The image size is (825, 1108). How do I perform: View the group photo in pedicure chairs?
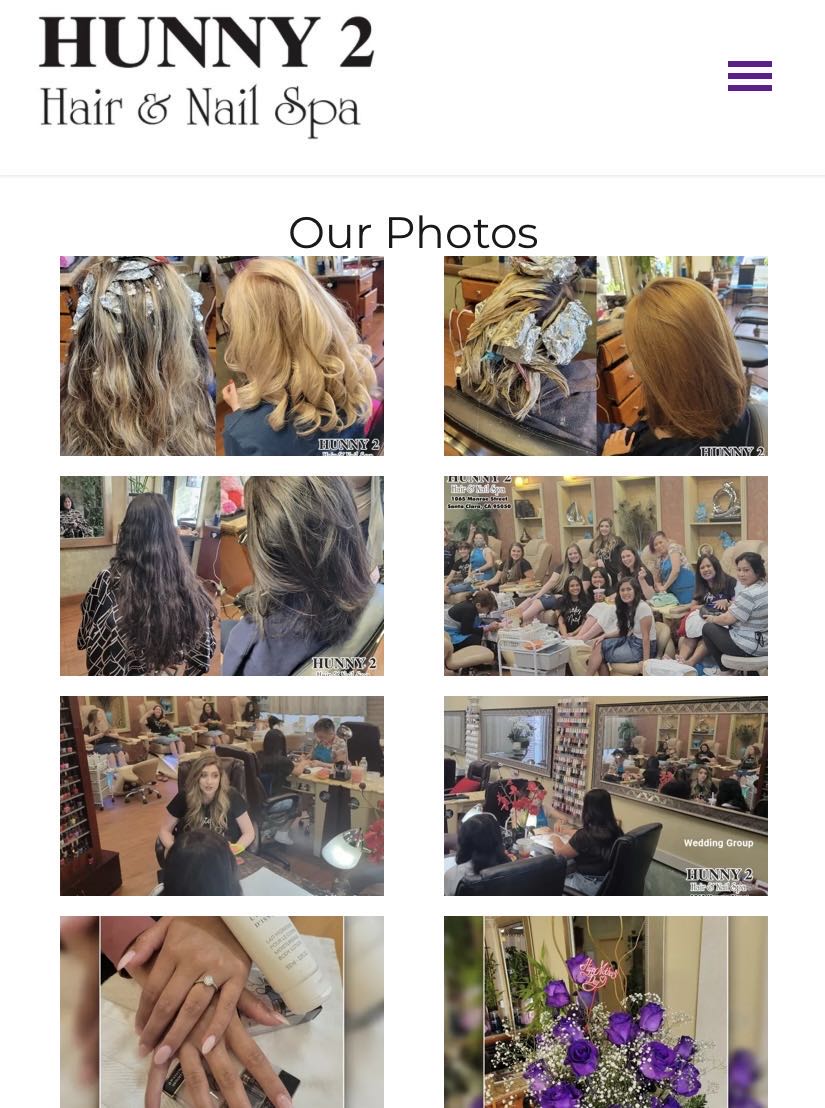pos(605,576)
